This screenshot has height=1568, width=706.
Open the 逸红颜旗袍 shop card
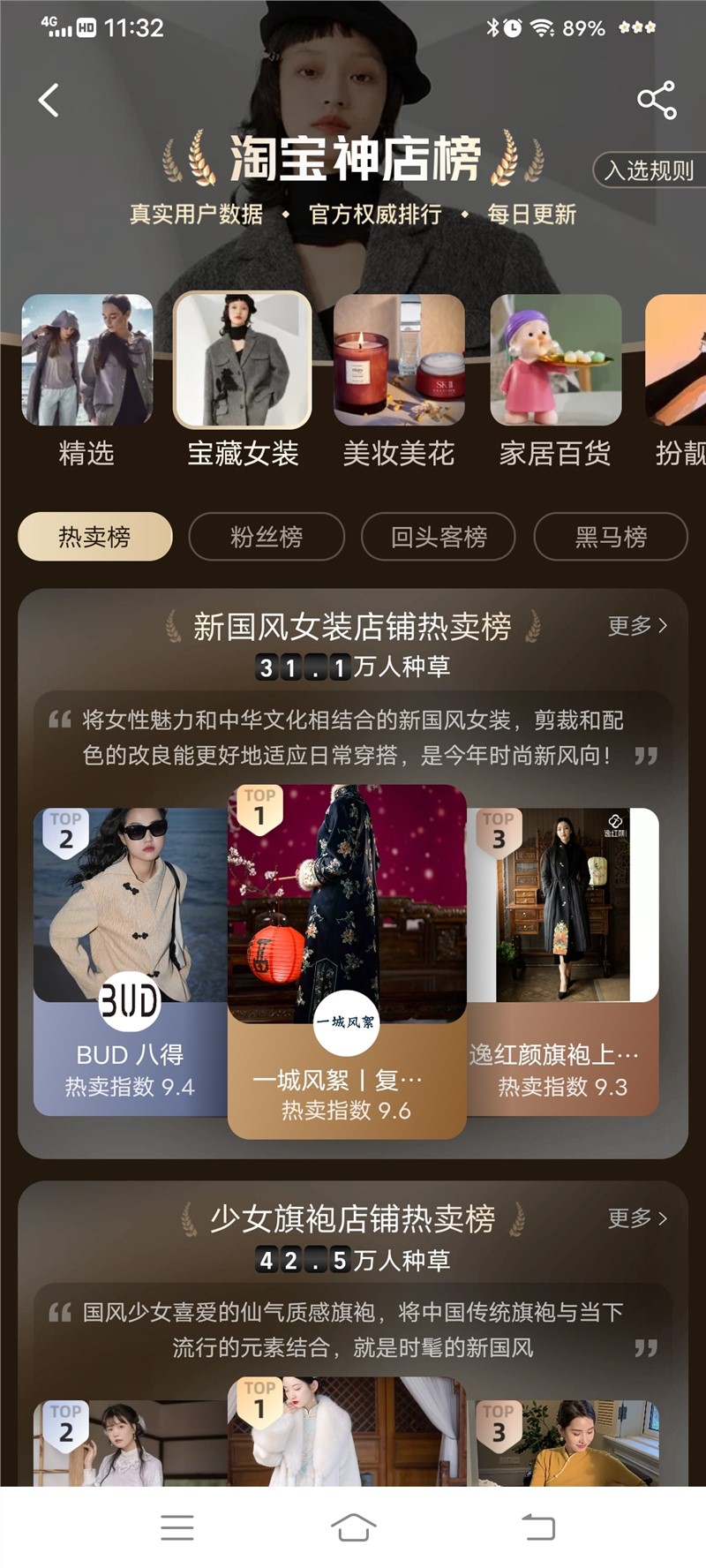(563, 962)
